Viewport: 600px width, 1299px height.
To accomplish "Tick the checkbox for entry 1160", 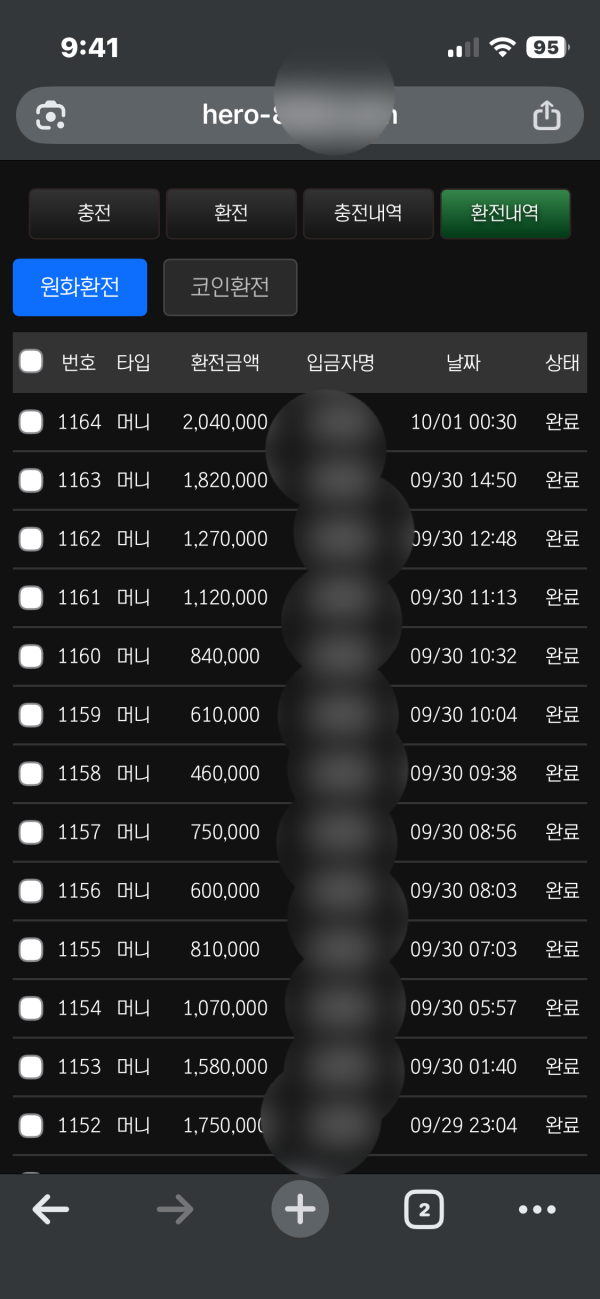I will coord(31,657).
